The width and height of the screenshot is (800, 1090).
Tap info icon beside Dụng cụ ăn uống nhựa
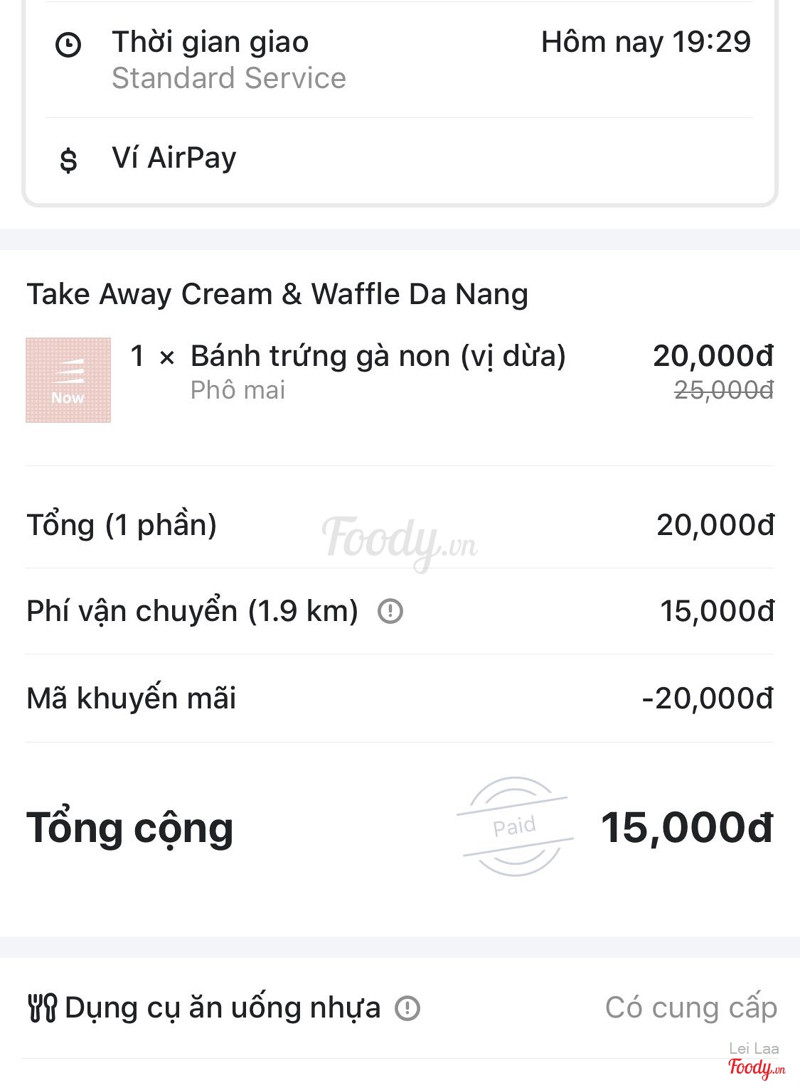point(407,1008)
